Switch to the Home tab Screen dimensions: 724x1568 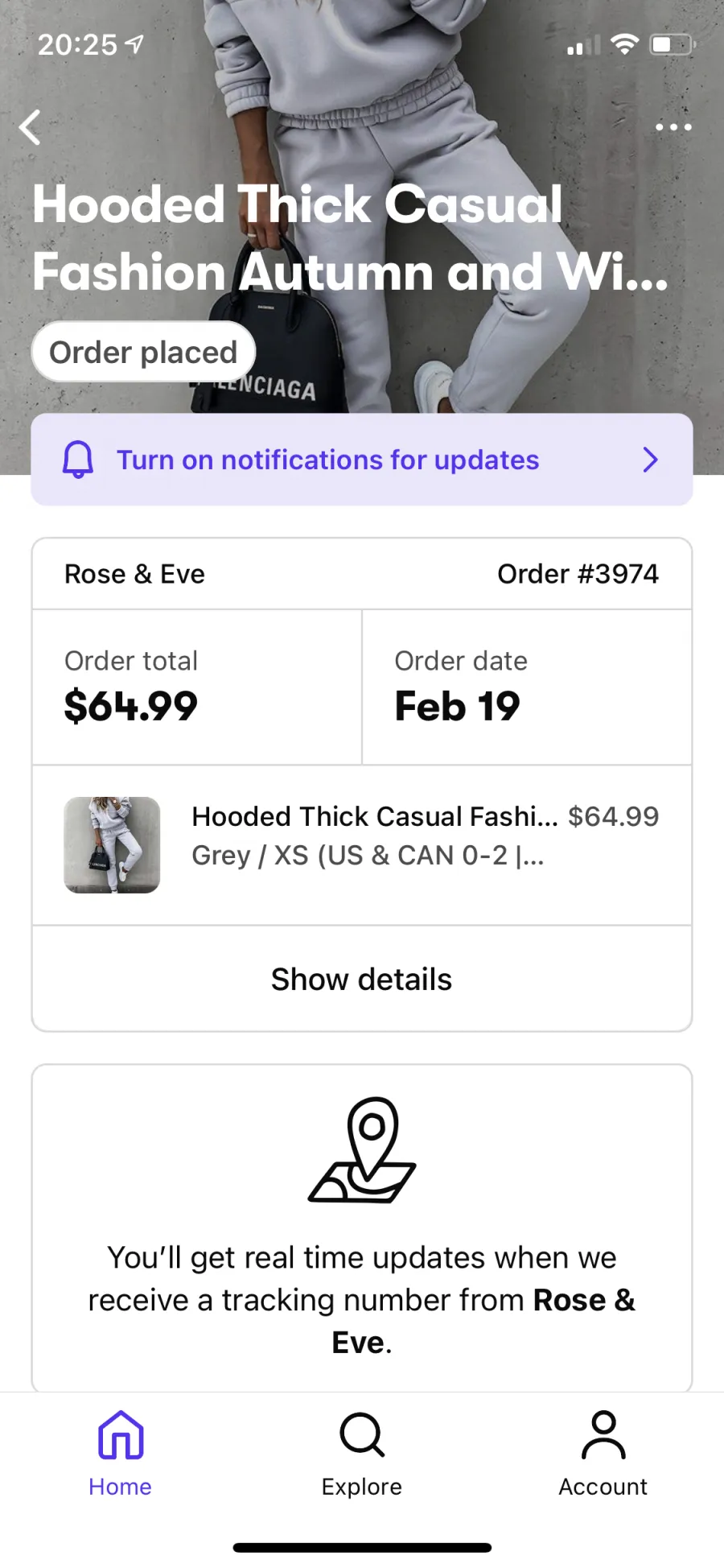(121, 1454)
